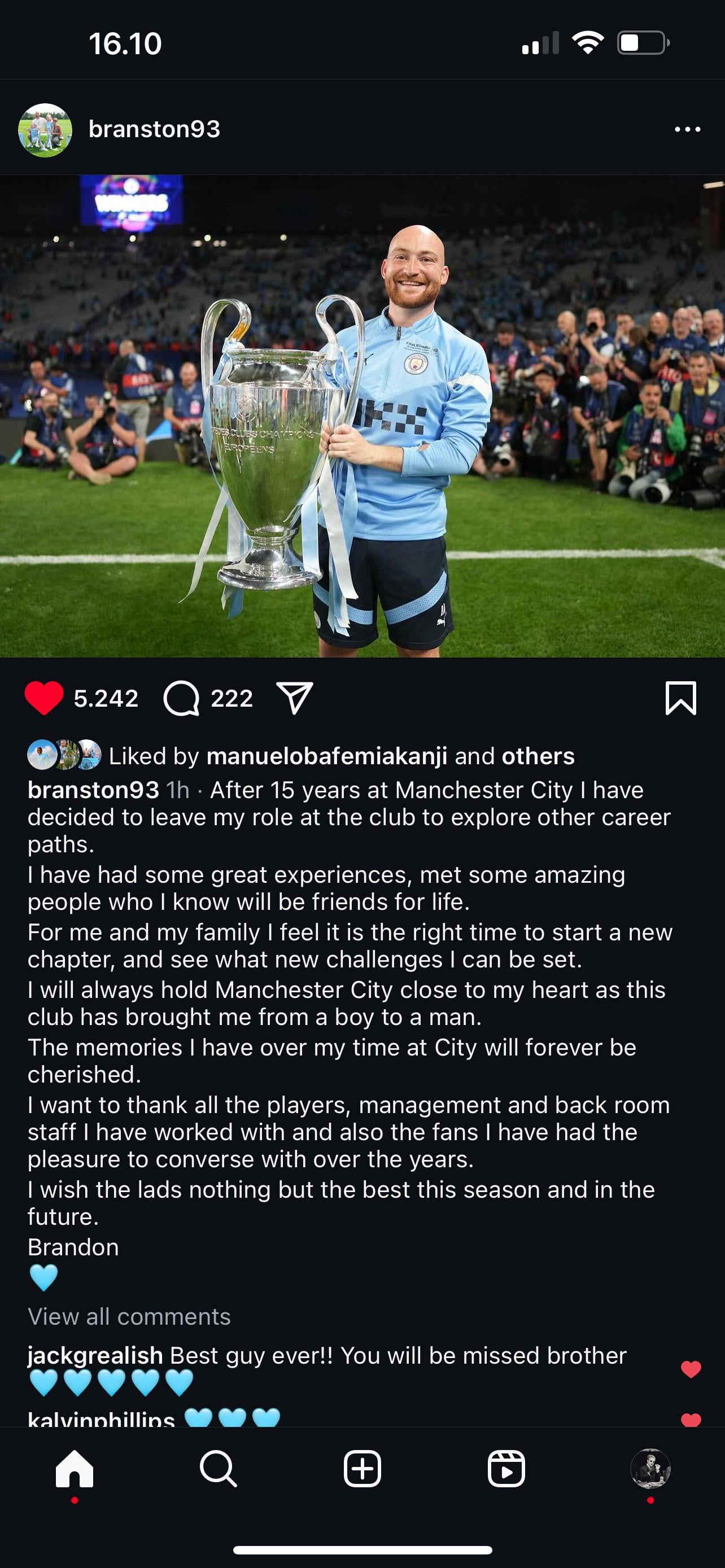The image size is (725, 1568).
Task: Unlike jackgrealish's comment via its heart
Action: 691,1369
